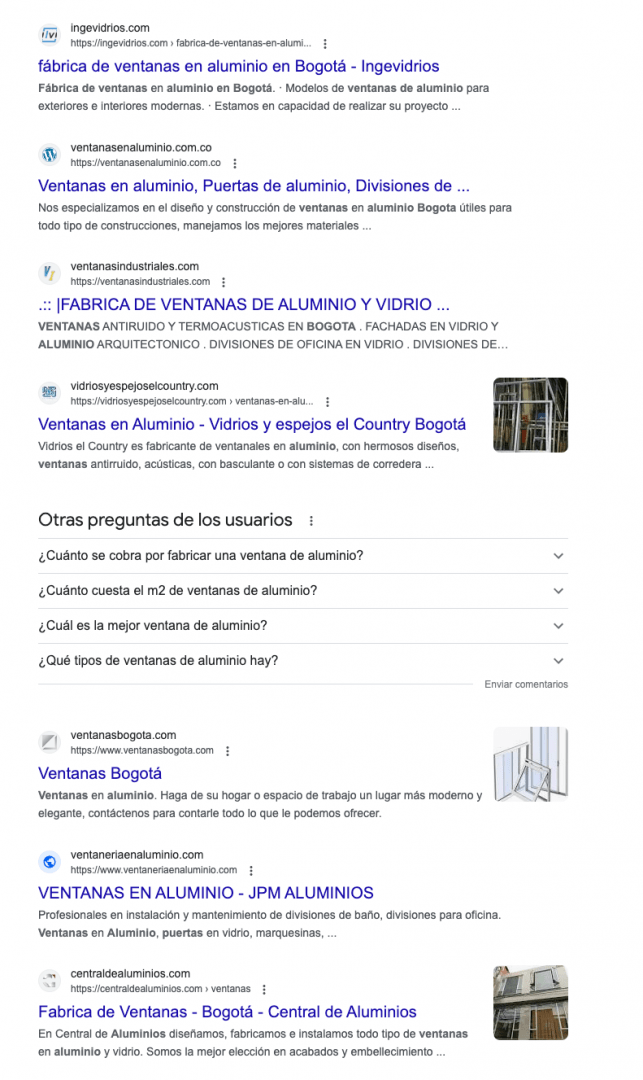Open the more options menu beside ventanasindustriales.com

223,282
